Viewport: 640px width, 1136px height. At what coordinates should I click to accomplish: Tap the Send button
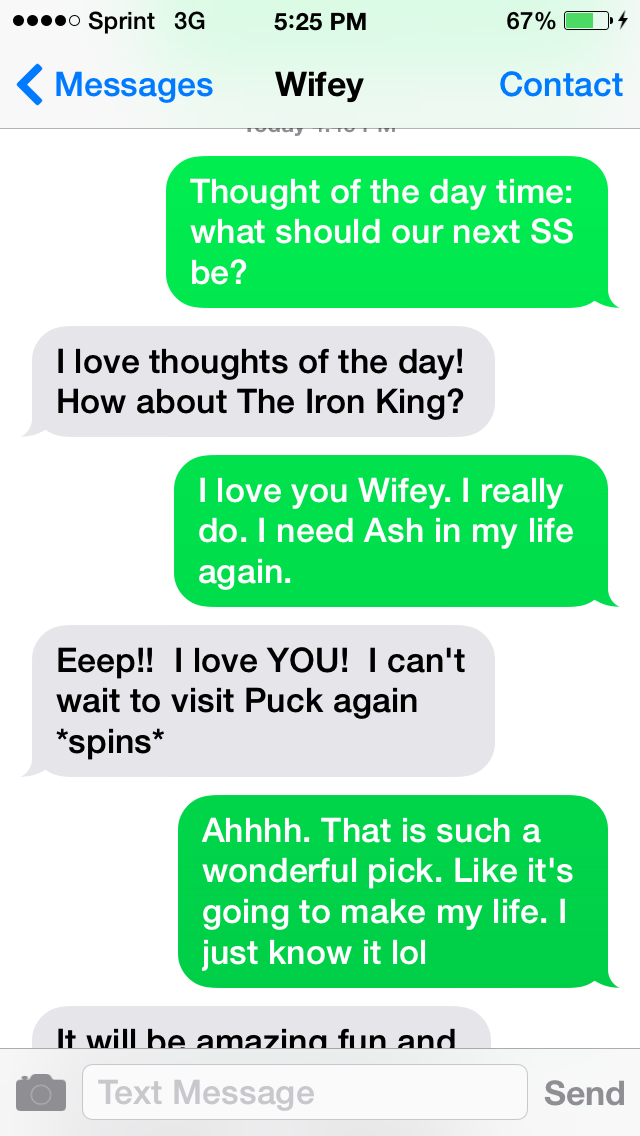tap(584, 1092)
